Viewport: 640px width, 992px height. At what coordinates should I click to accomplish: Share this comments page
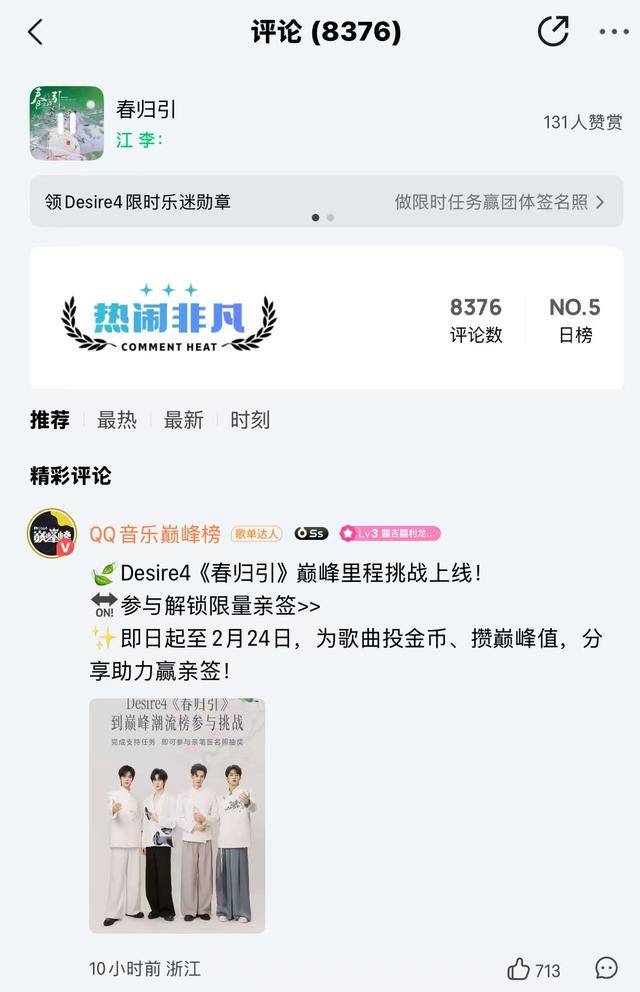point(553,32)
